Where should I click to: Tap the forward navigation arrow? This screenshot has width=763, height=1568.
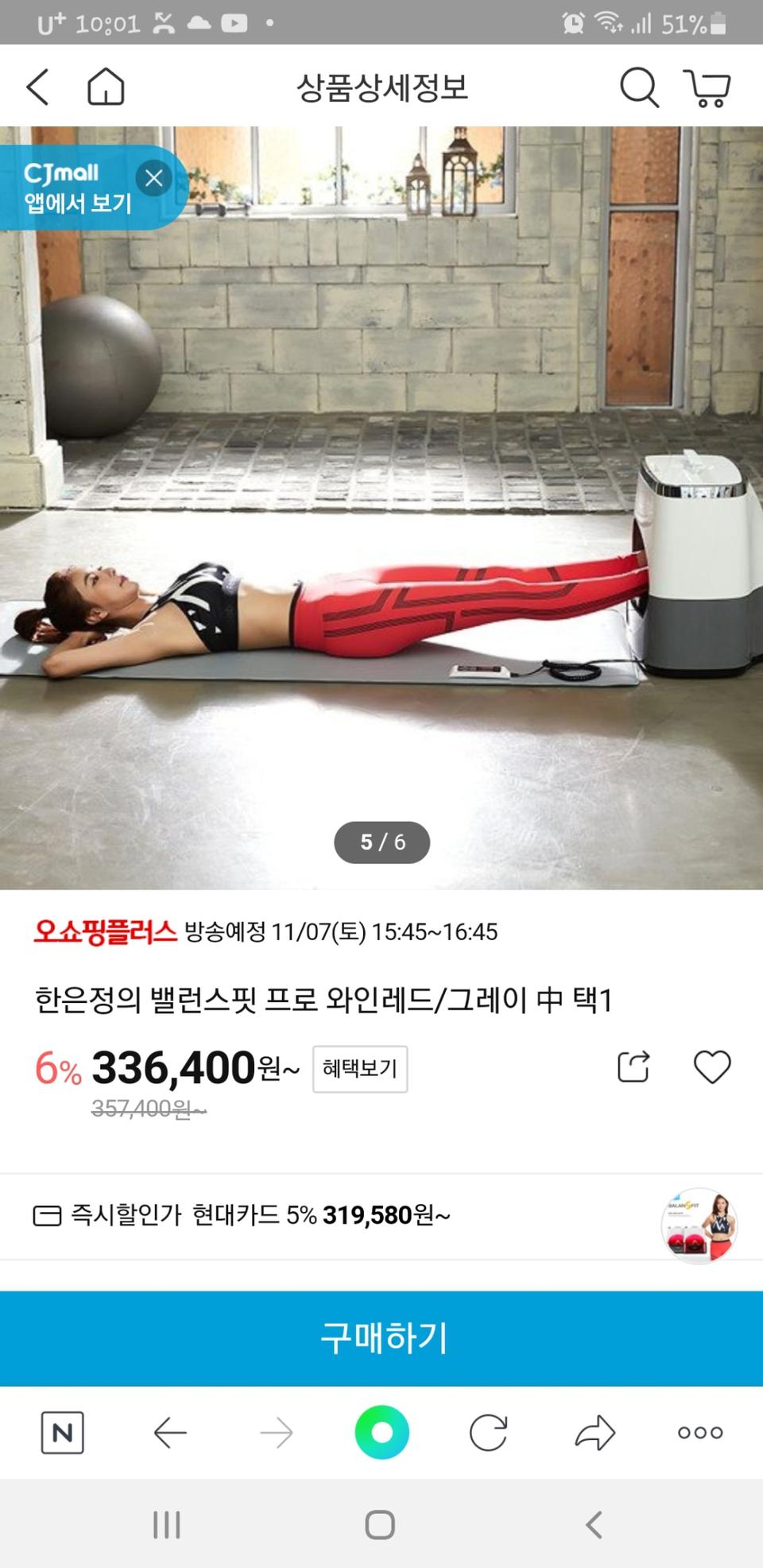[x=276, y=1433]
